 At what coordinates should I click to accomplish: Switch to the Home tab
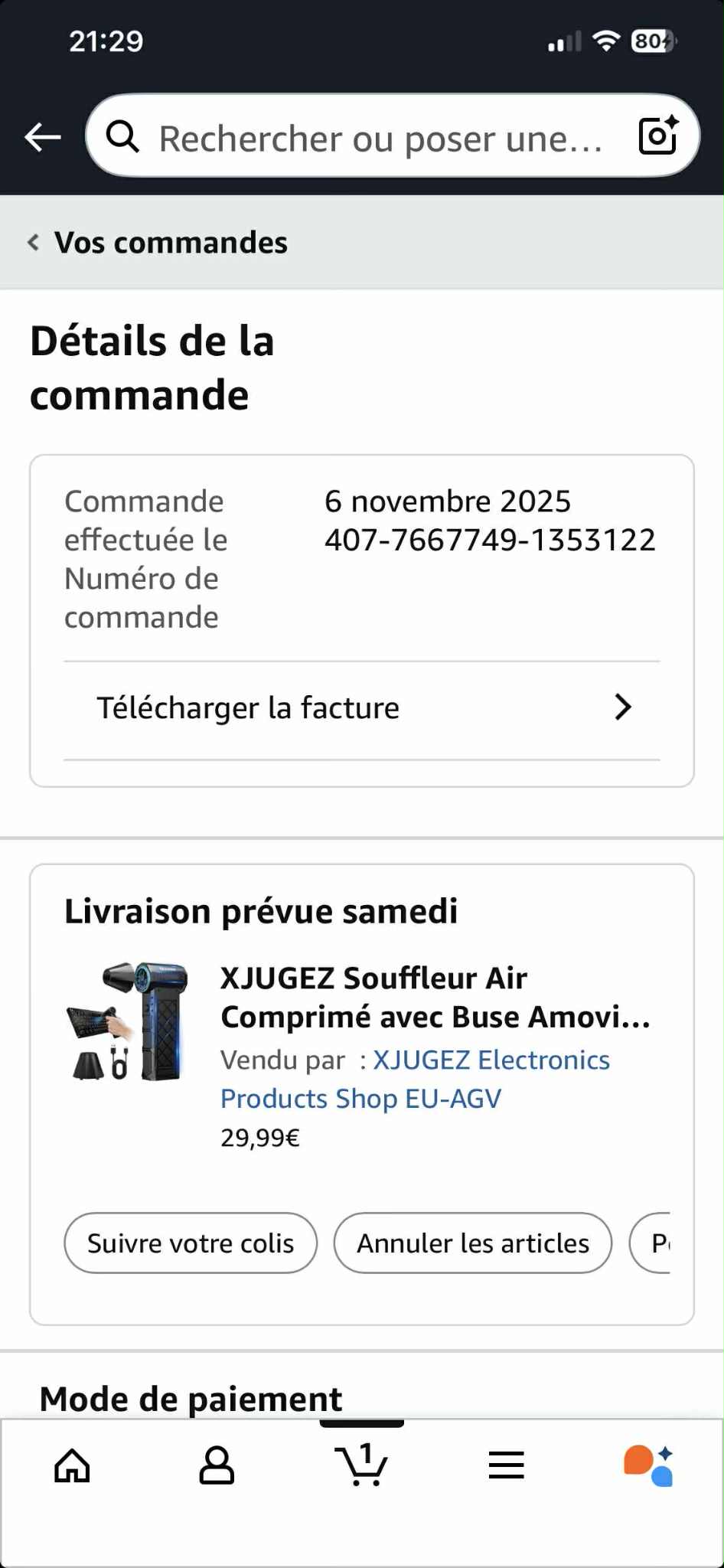[72, 1465]
